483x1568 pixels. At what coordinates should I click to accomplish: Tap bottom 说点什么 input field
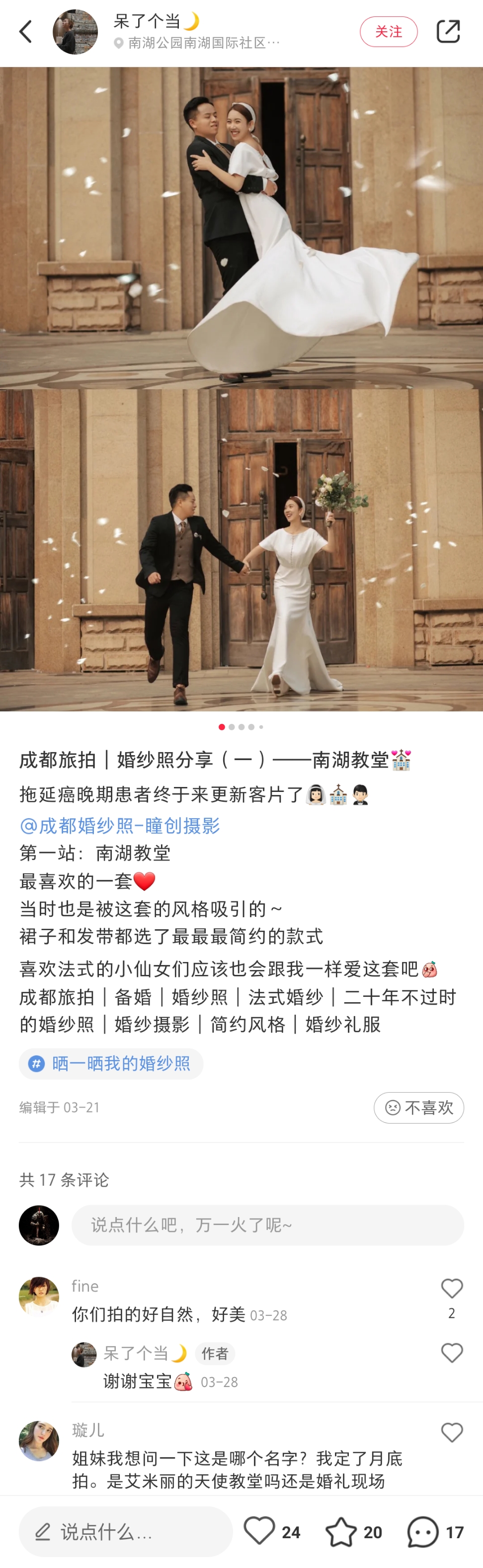click(125, 1532)
